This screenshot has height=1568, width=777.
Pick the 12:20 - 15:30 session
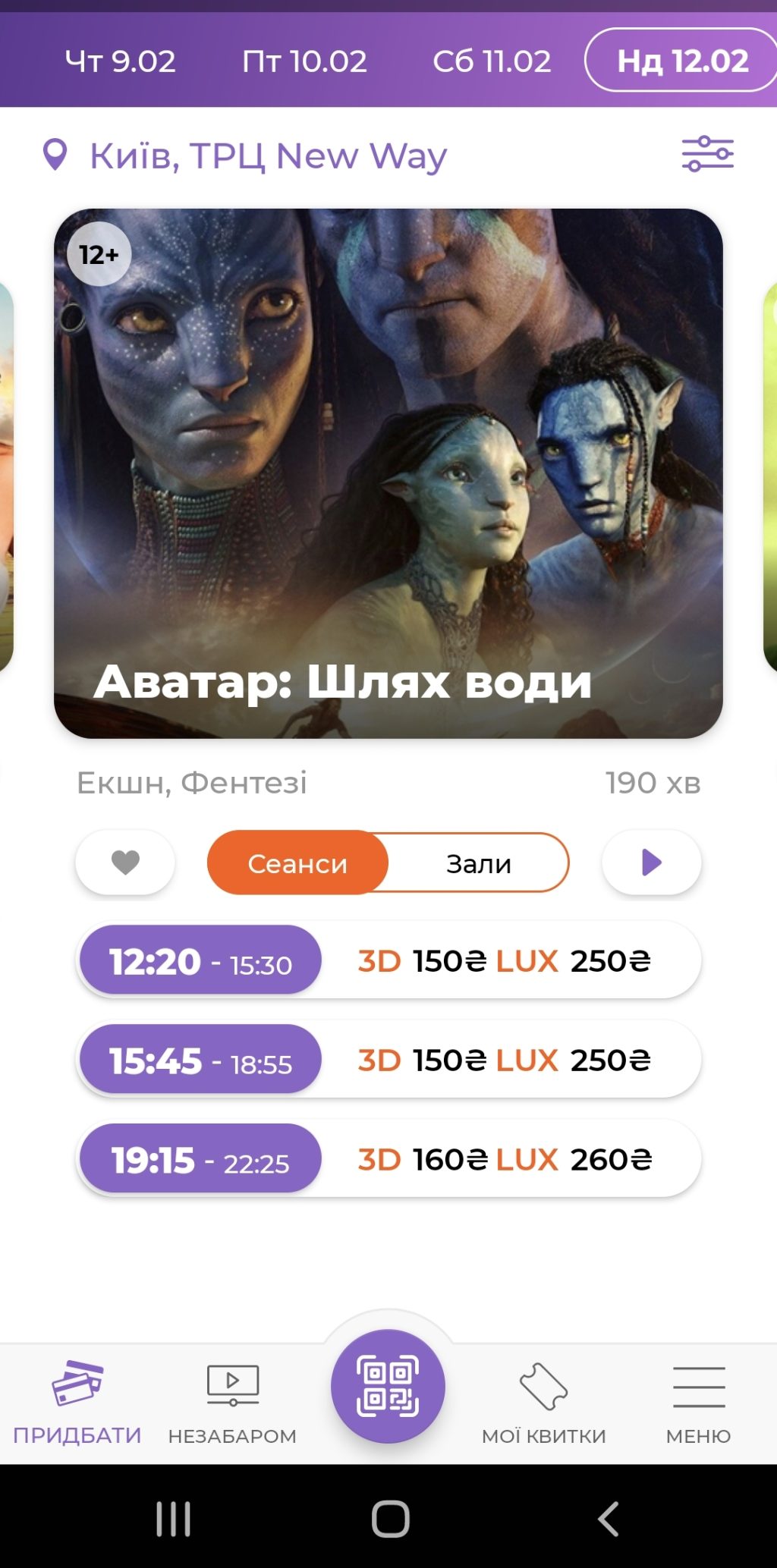[x=200, y=962]
